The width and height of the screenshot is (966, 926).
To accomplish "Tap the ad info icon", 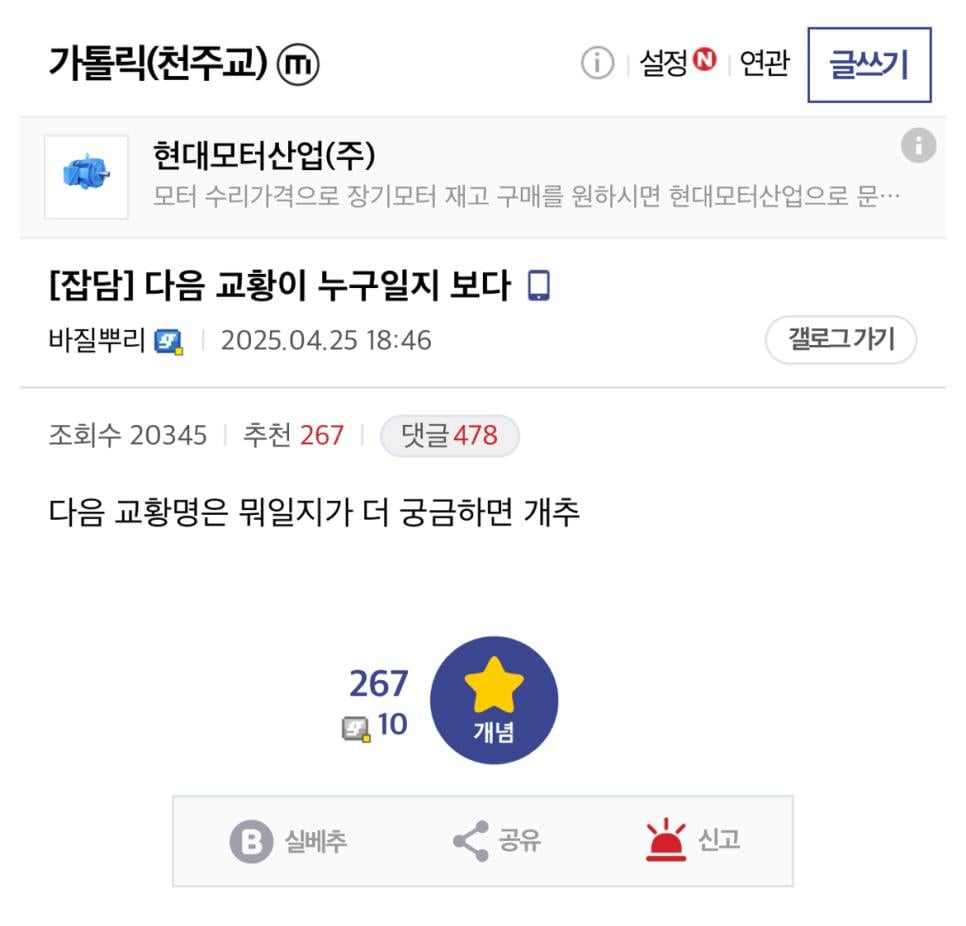I will point(918,146).
